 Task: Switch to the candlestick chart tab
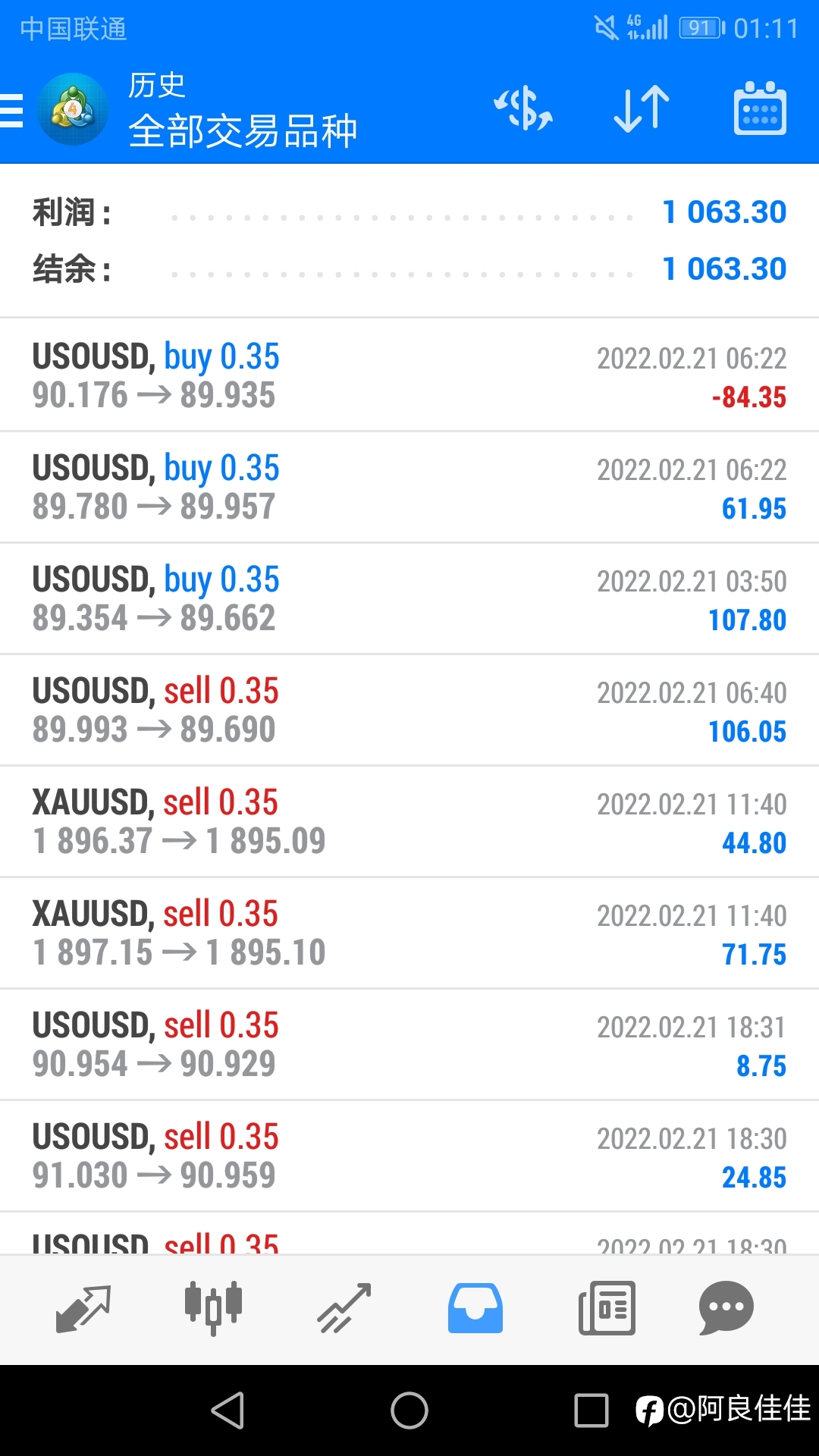pos(213,1308)
